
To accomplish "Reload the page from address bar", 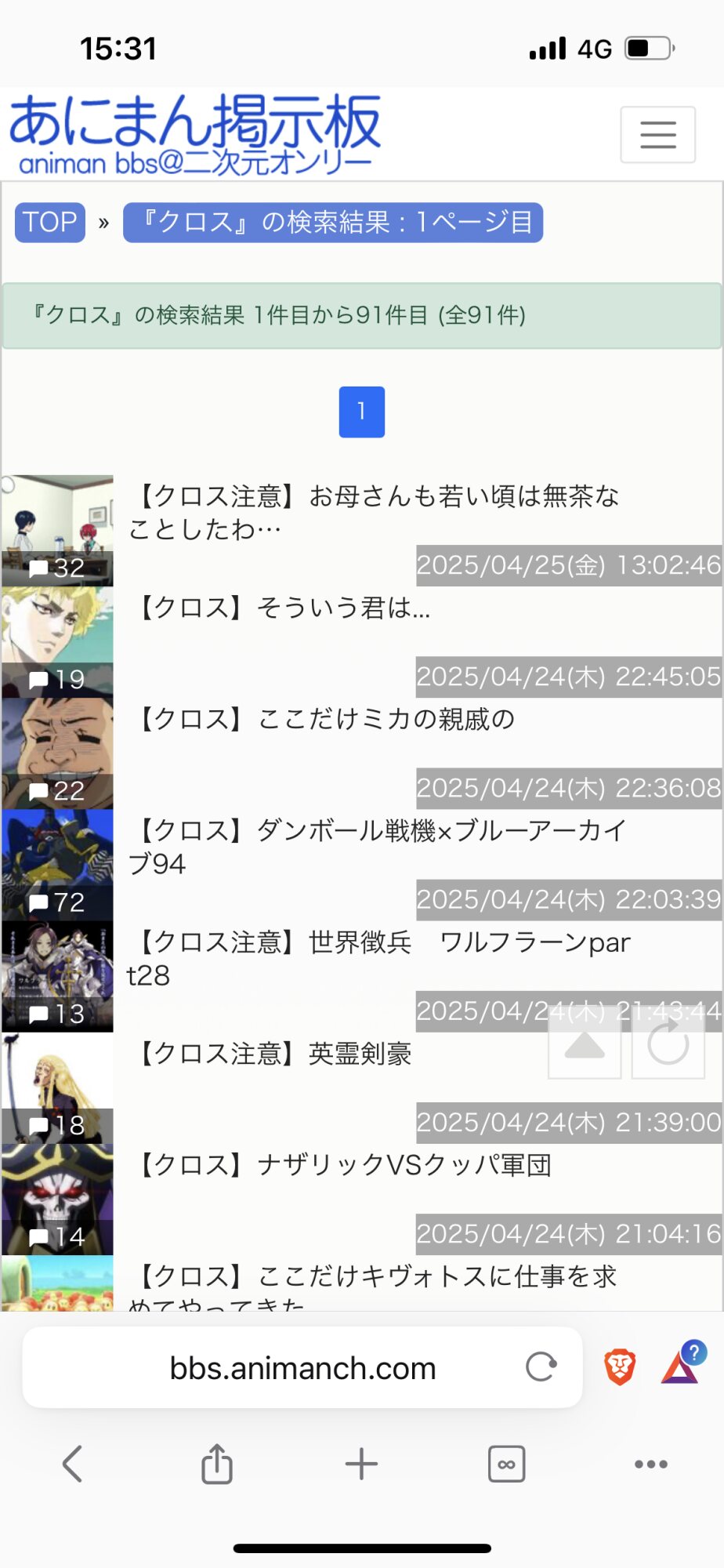I will [541, 1367].
